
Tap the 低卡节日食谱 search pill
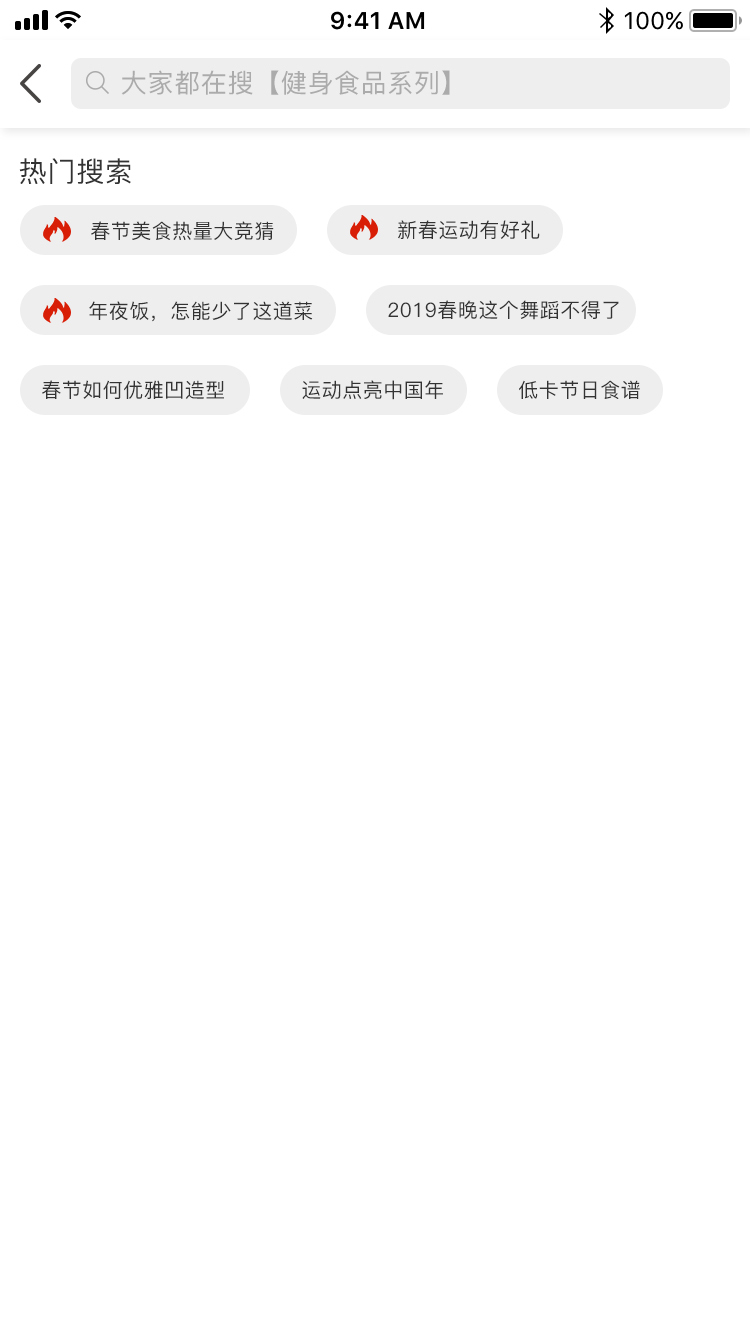(x=580, y=390)
